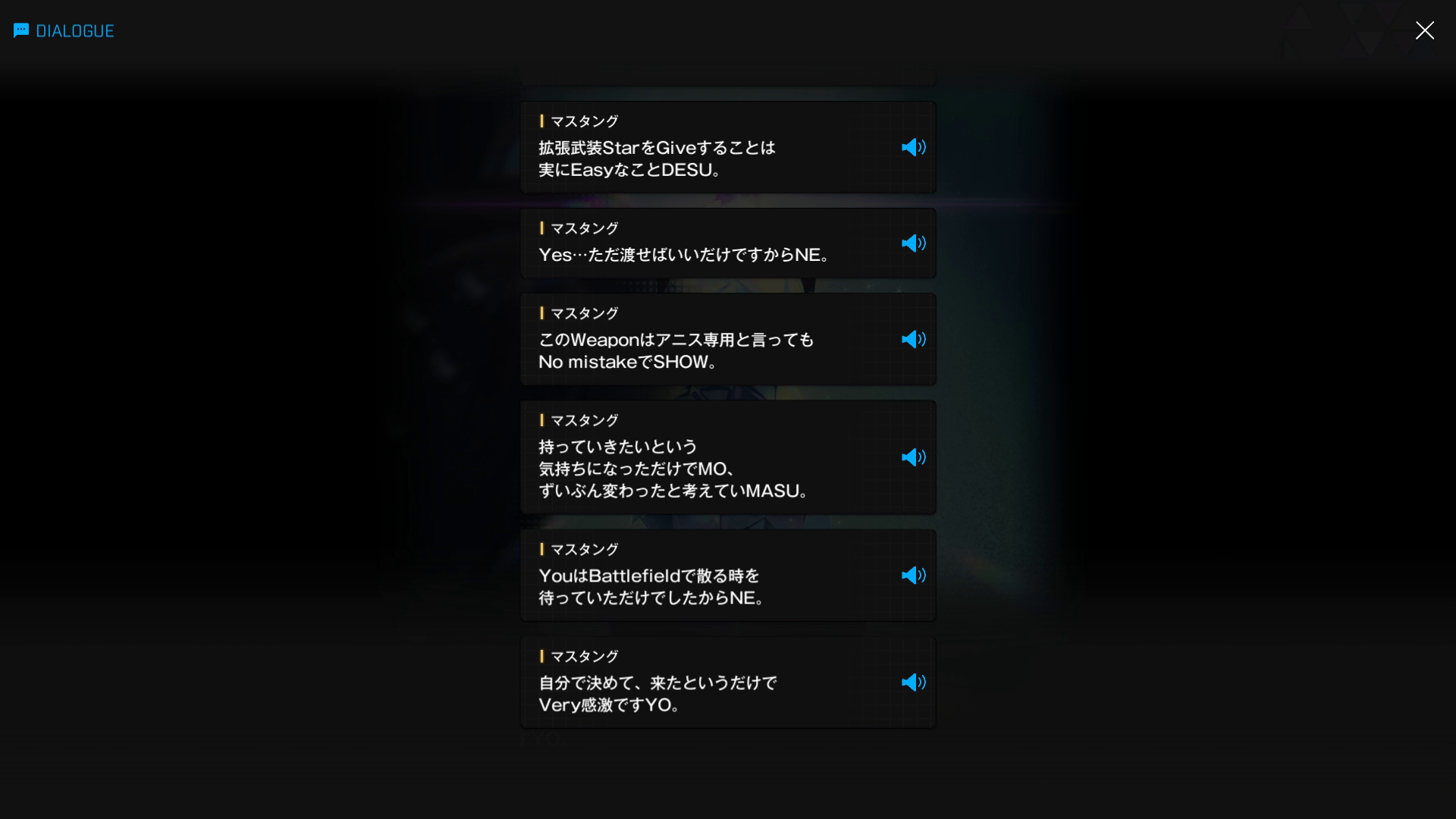Play voice for the 自分で決めて line
This screenshot has width=1456, height=819.
913,682
